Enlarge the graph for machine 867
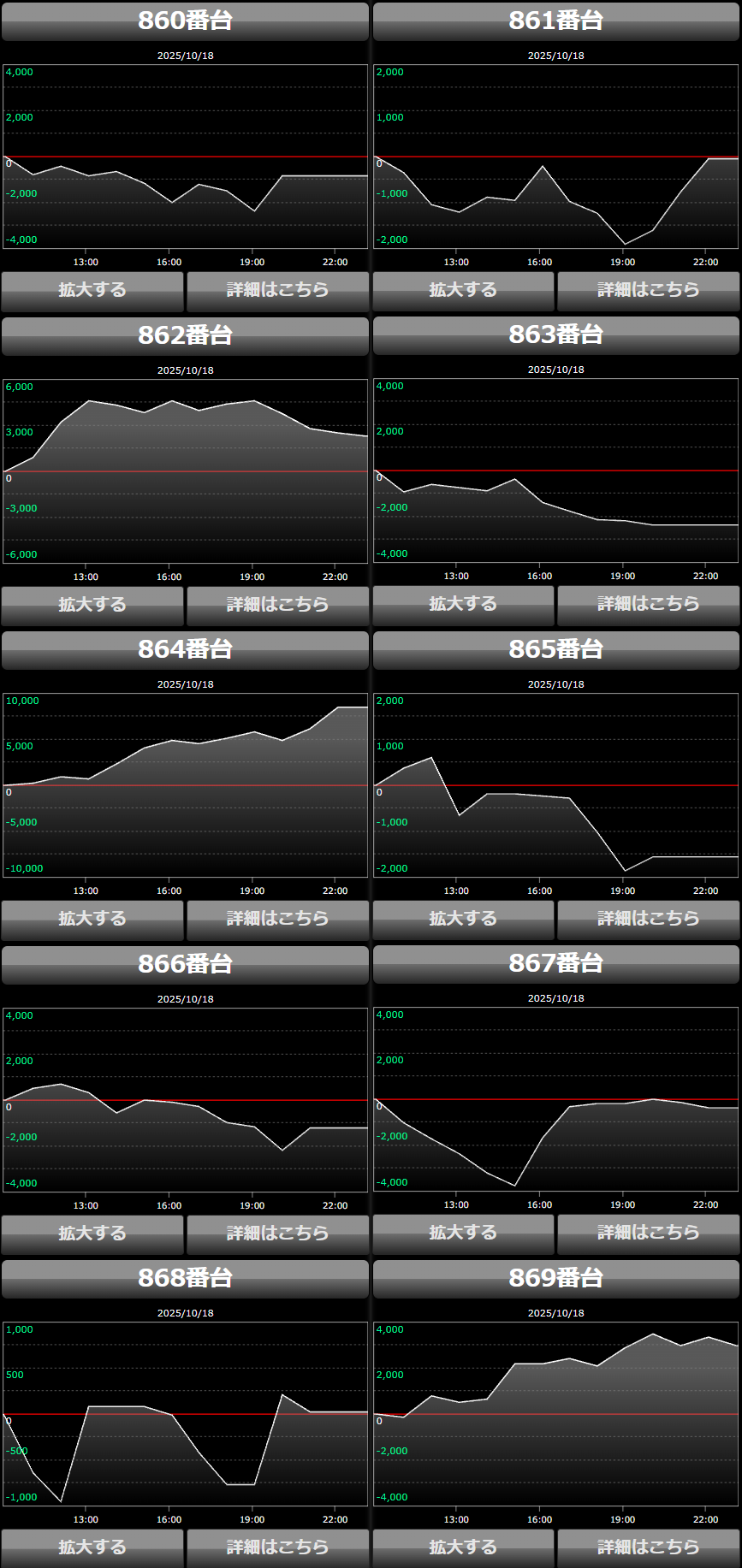 coord(463,1234)
